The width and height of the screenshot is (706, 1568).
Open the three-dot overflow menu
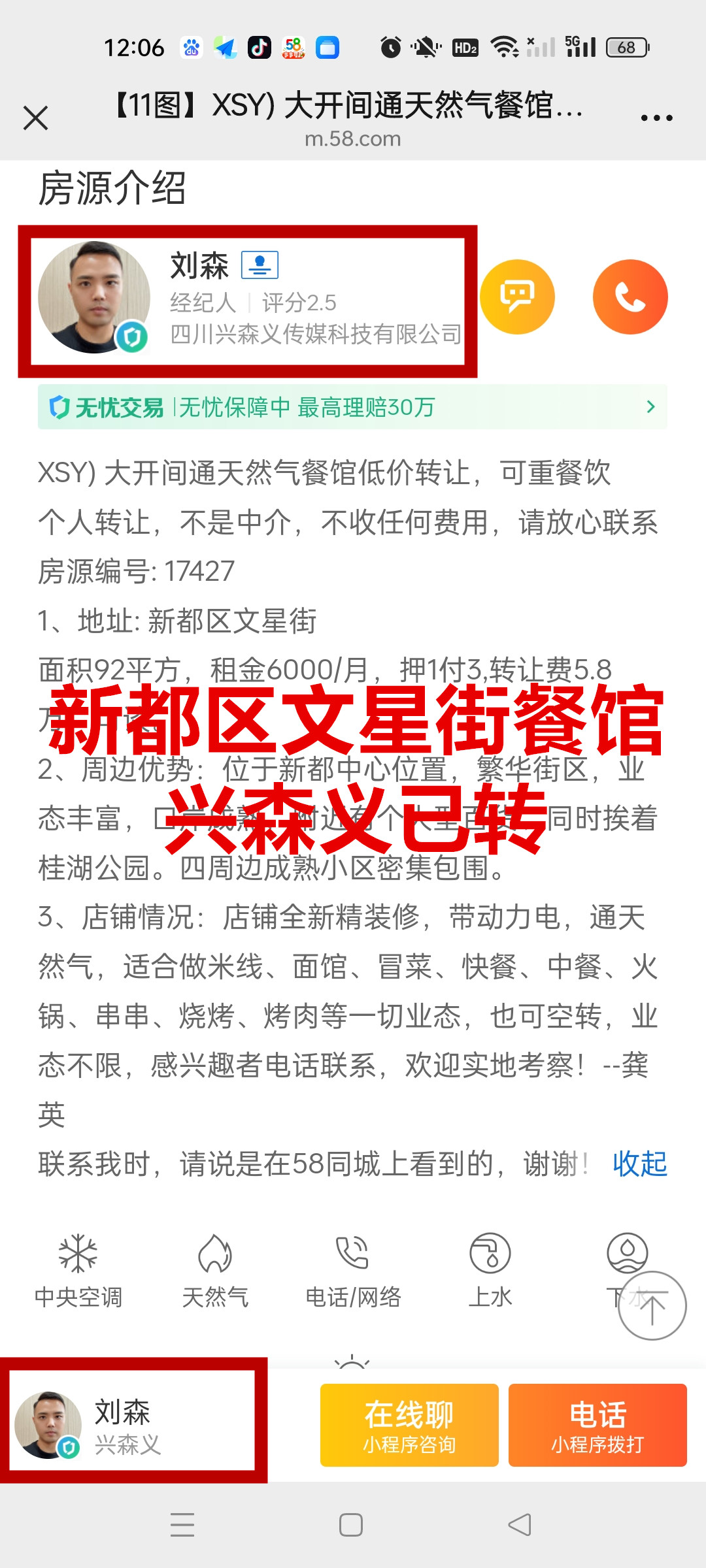[656, 118]
